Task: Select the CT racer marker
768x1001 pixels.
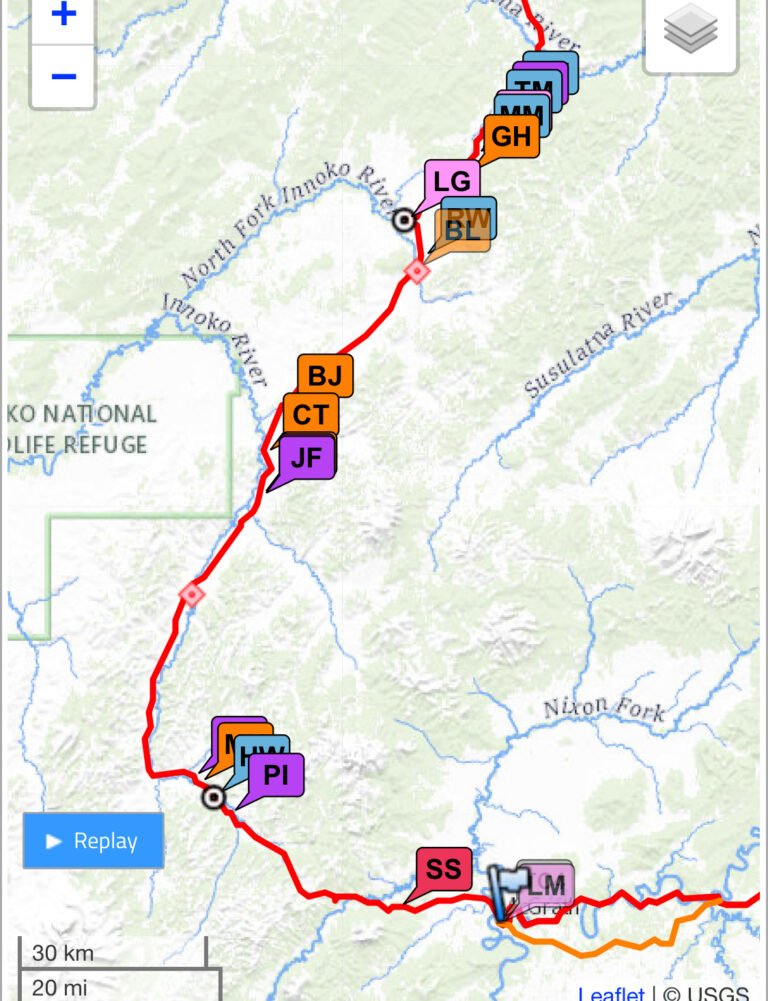Action: tap(310, 415)
